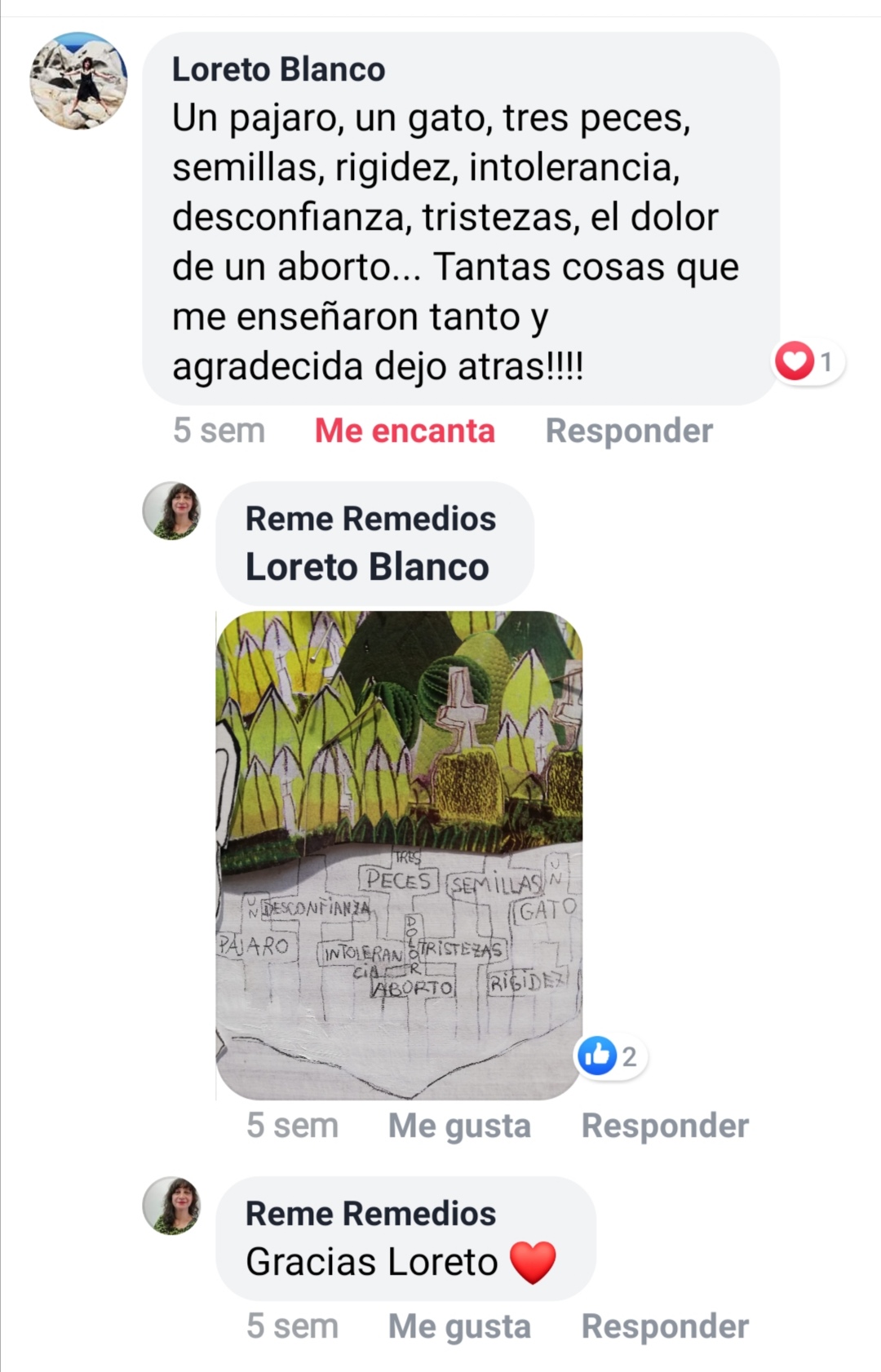See who liked the collage image reply

(609, 1056)
